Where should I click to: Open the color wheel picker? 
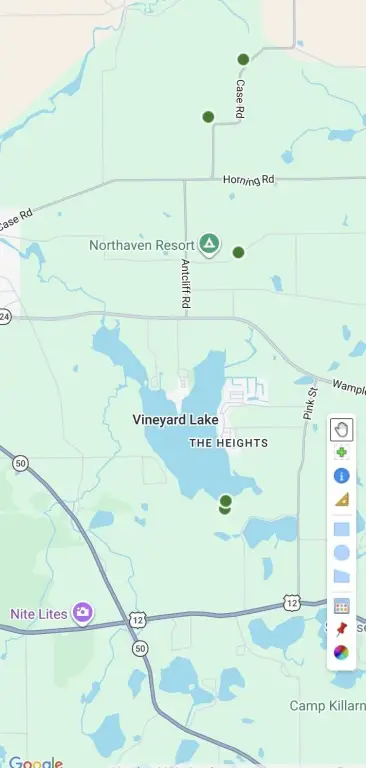341,652
